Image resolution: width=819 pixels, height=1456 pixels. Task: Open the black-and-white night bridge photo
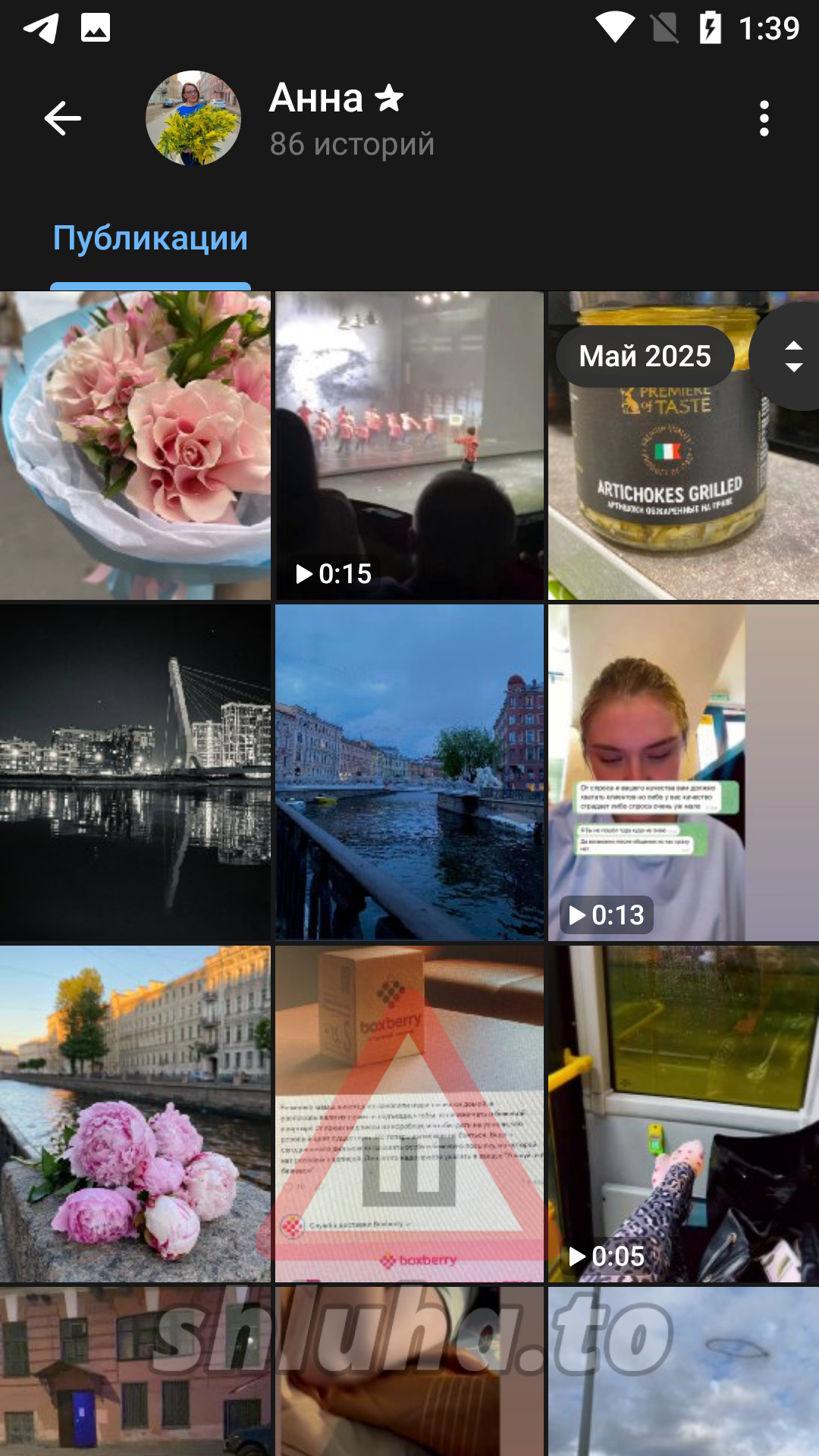click(135, 772)
